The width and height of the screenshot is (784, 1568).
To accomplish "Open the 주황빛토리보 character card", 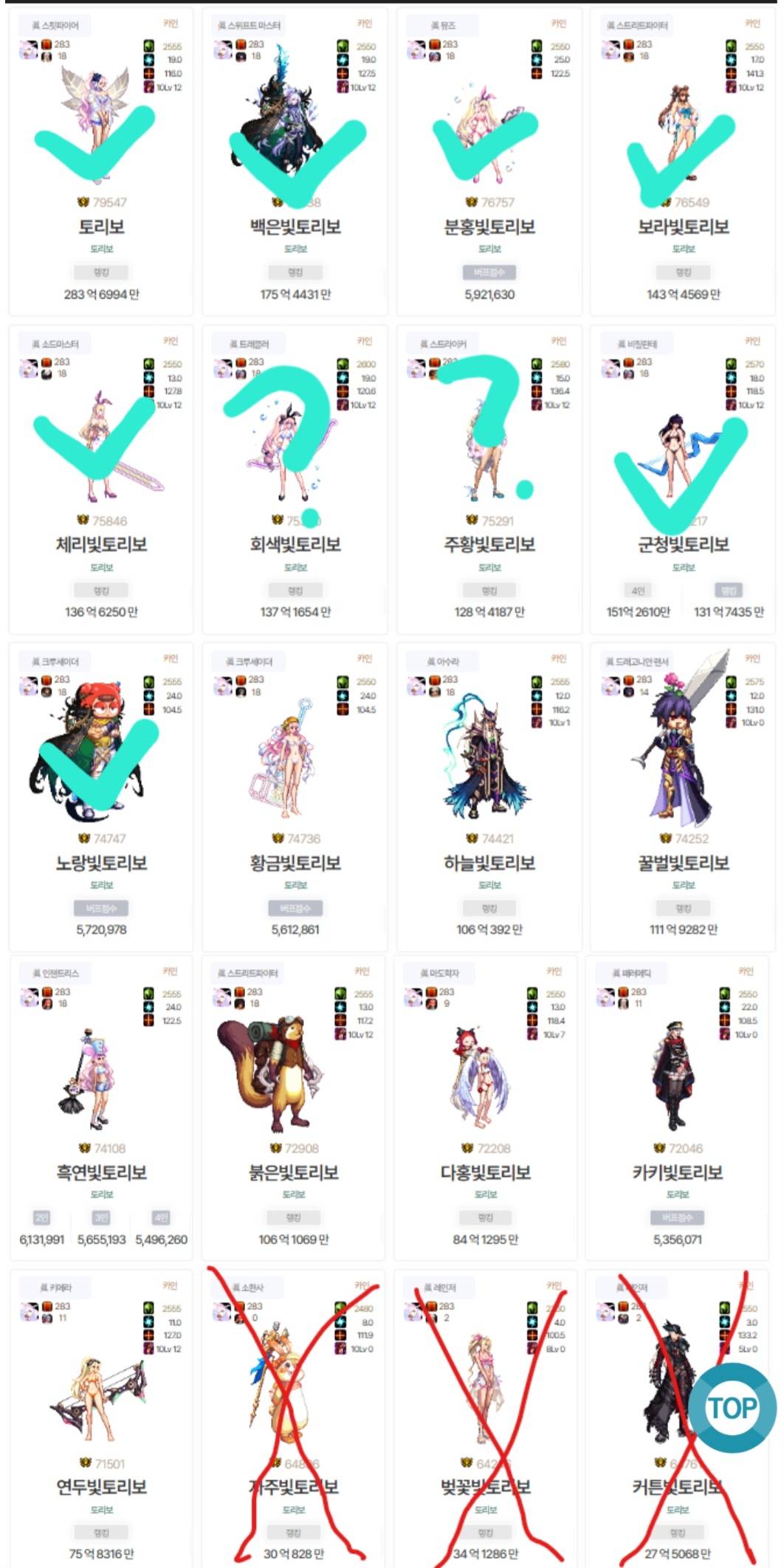I will click(489, 545).
